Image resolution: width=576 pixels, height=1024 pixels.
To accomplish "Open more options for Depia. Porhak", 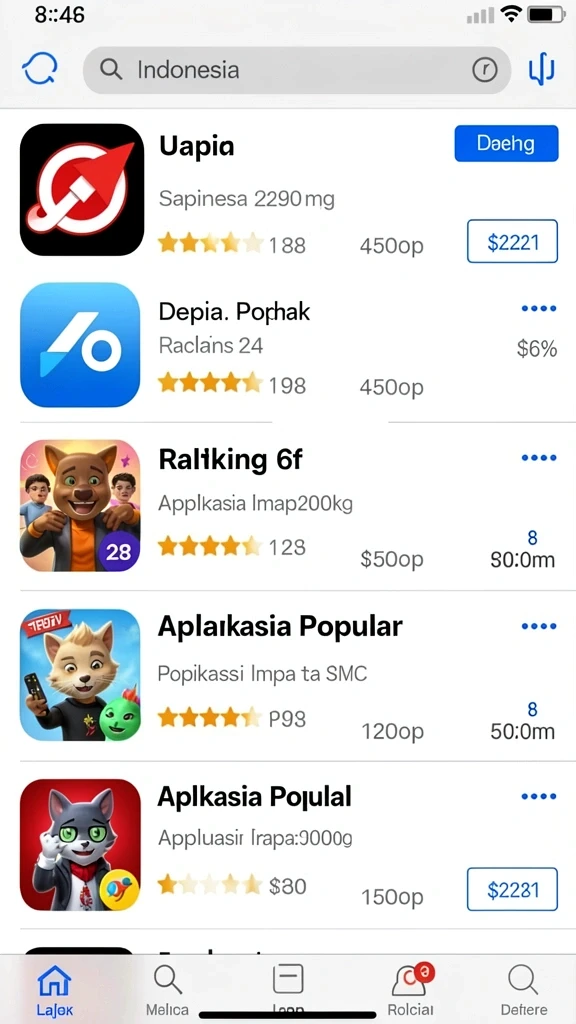I will click(539, 309).
